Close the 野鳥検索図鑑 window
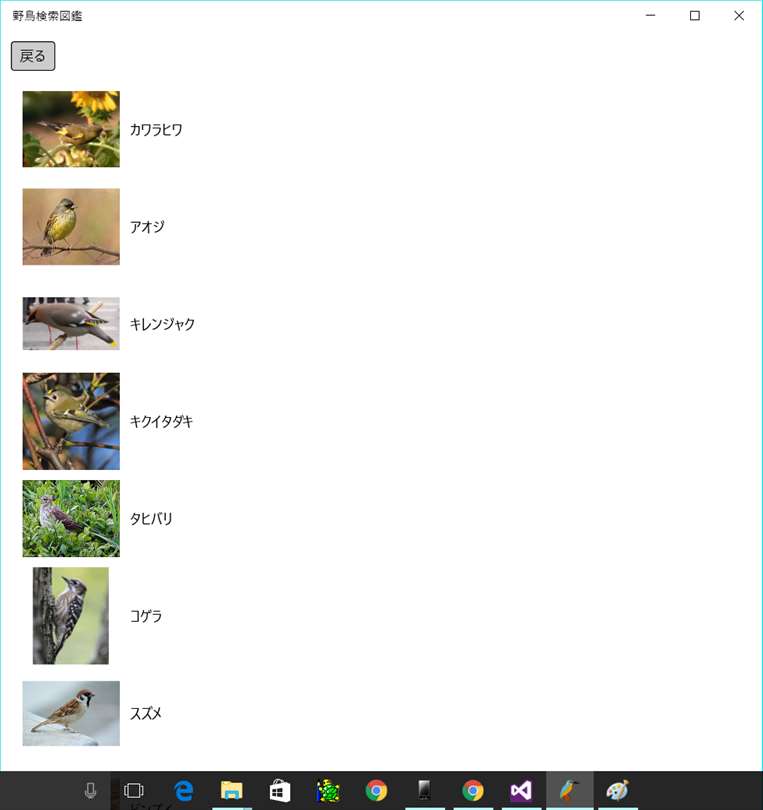763x810 pixels. (739, 15)
